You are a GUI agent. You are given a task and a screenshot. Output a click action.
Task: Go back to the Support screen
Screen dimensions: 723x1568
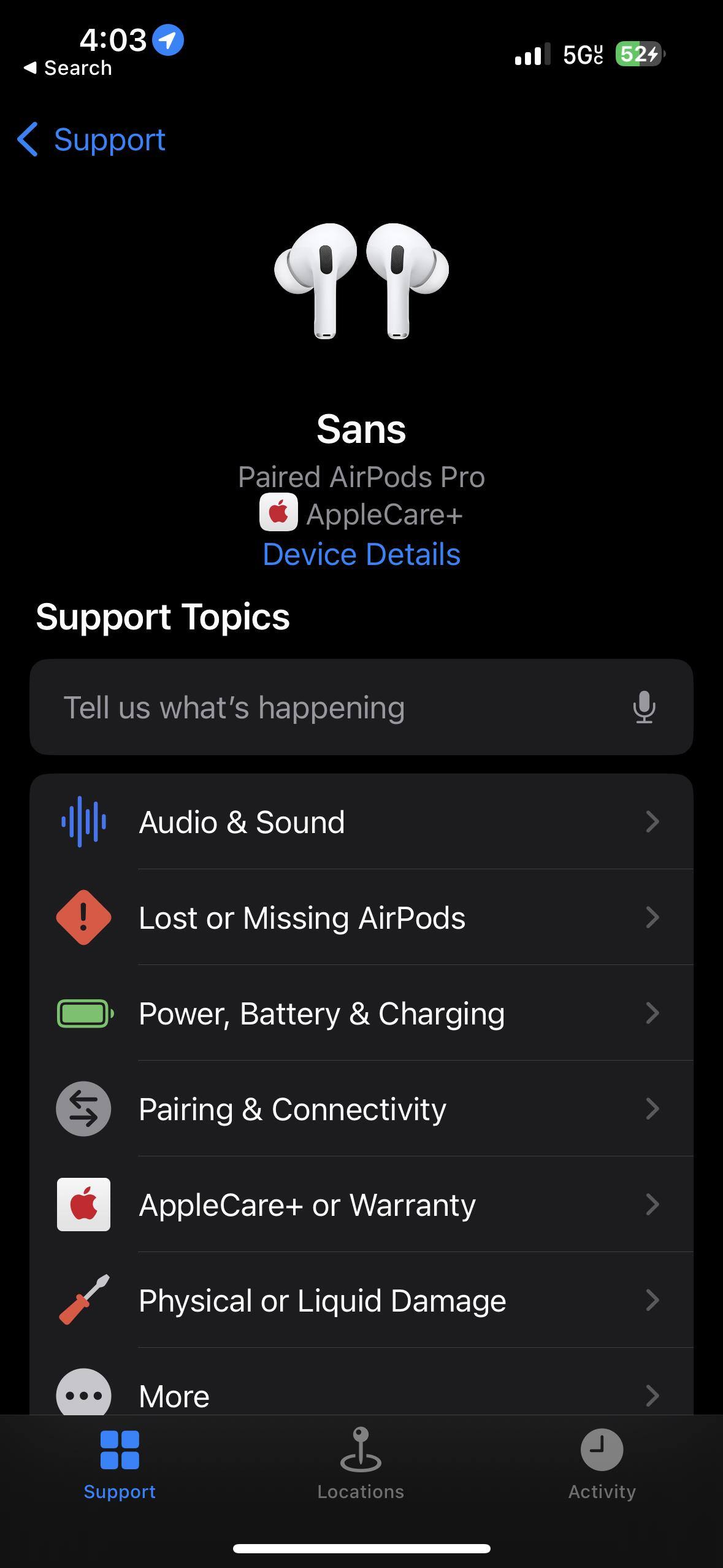[90, 140]
